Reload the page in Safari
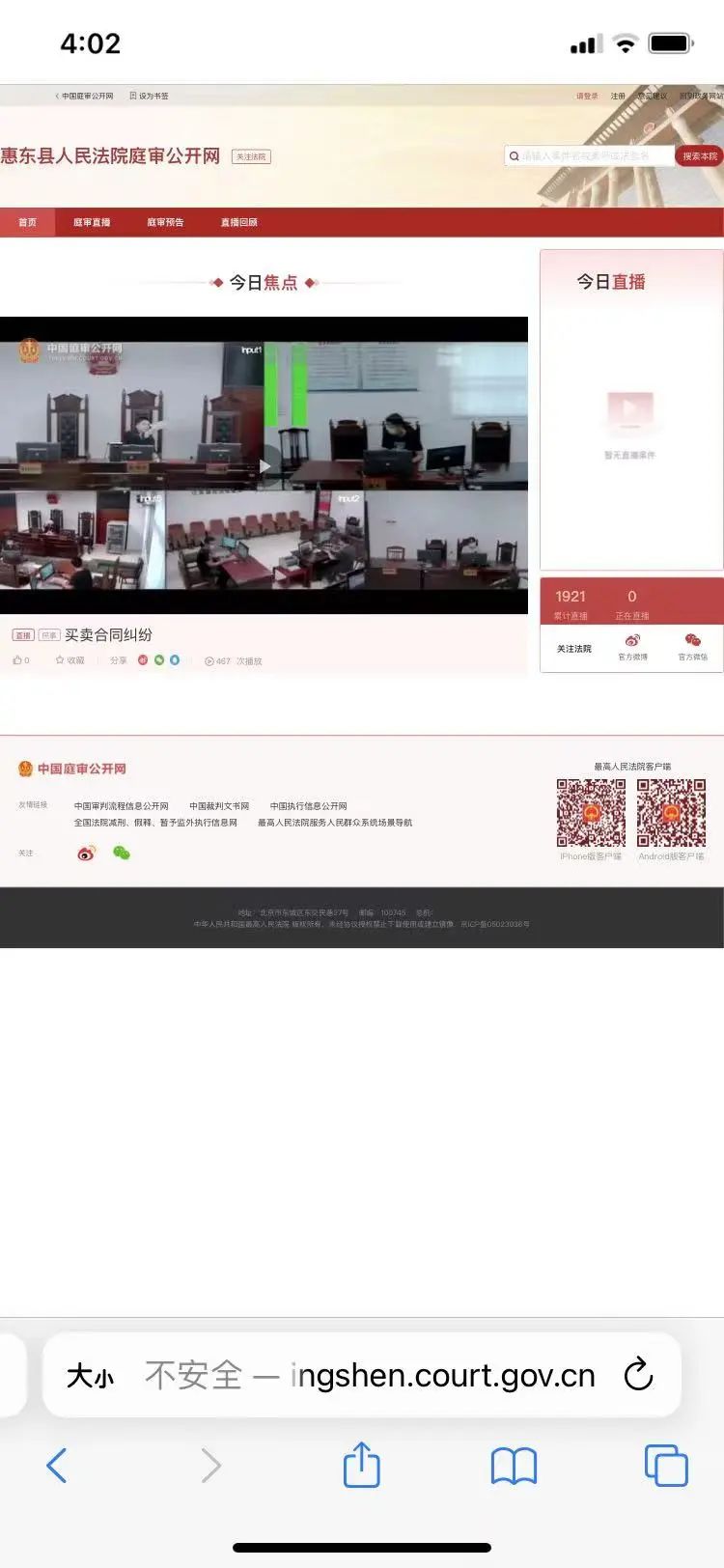The width and height of the screenshot is (724, 1568). coord(638,1374)
